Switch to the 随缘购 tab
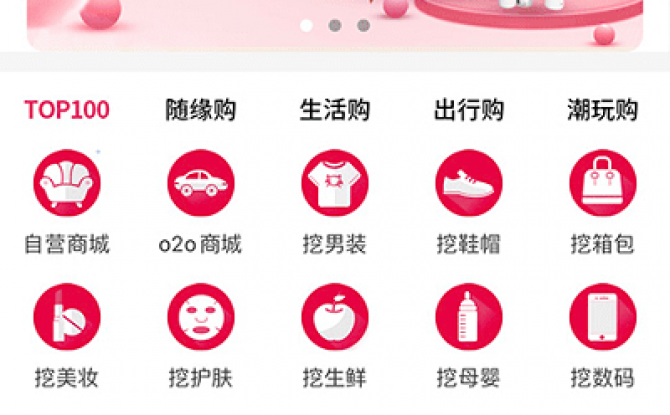670x415 pixels. tap(201, 110)
